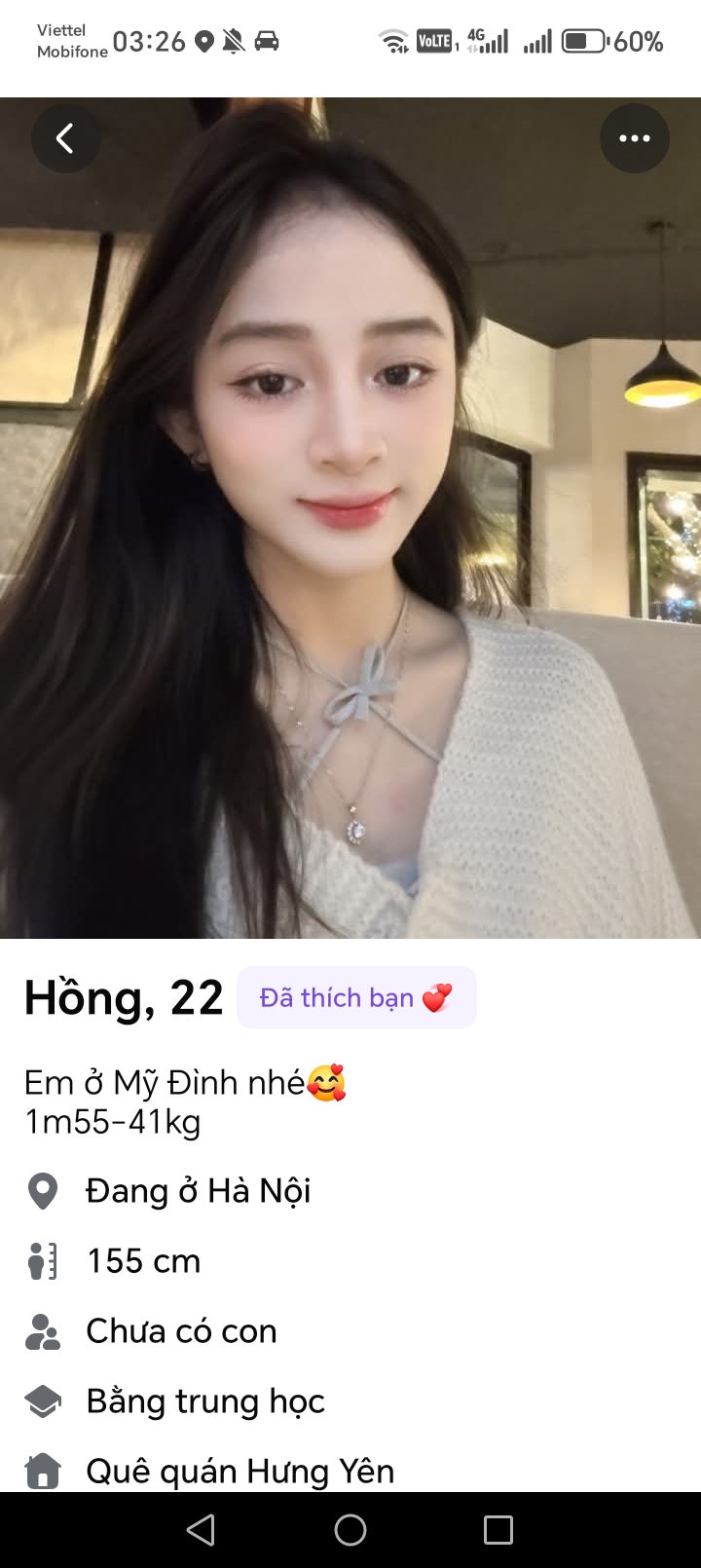
Task: Tap the clock showing 03:26
Action: [148, 41]
